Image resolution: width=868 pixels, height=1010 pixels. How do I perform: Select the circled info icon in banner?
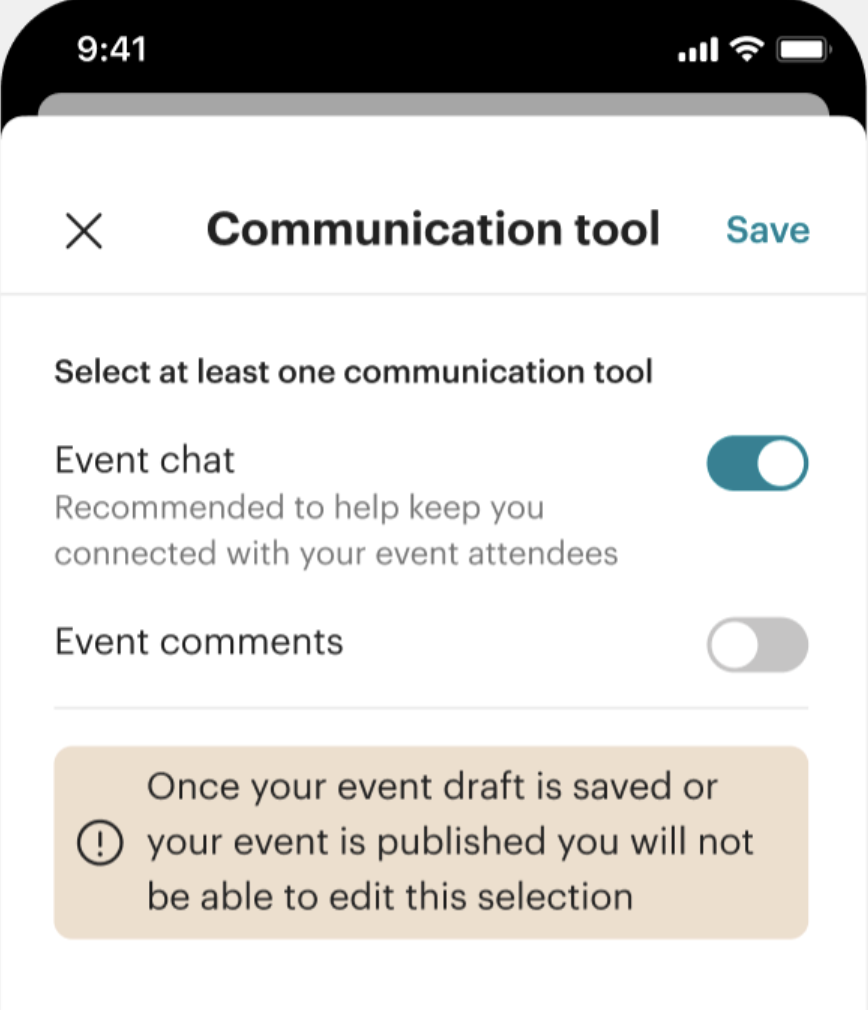[100, 843]
